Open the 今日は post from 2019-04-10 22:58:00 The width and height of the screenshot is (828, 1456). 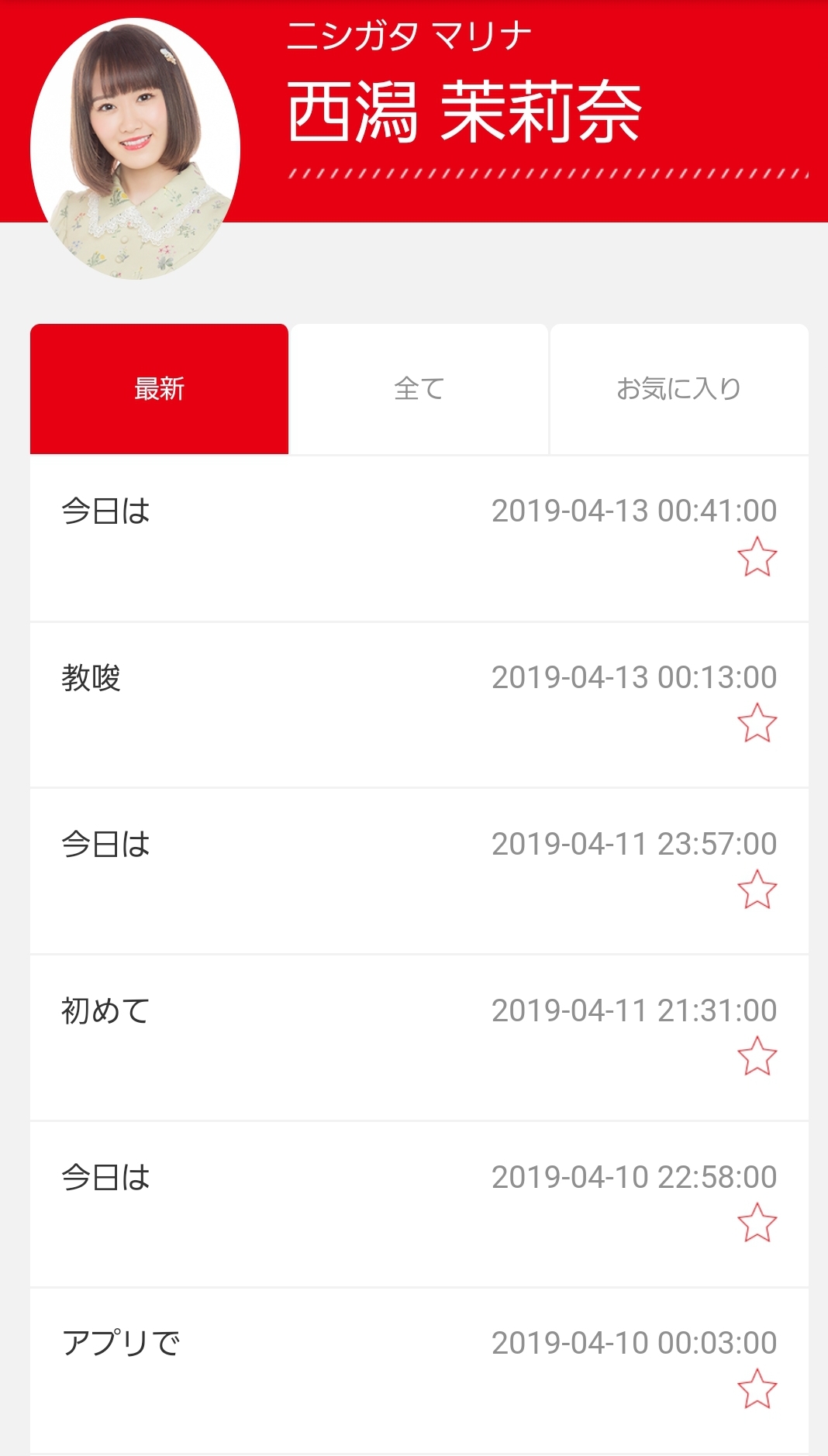419,1205
